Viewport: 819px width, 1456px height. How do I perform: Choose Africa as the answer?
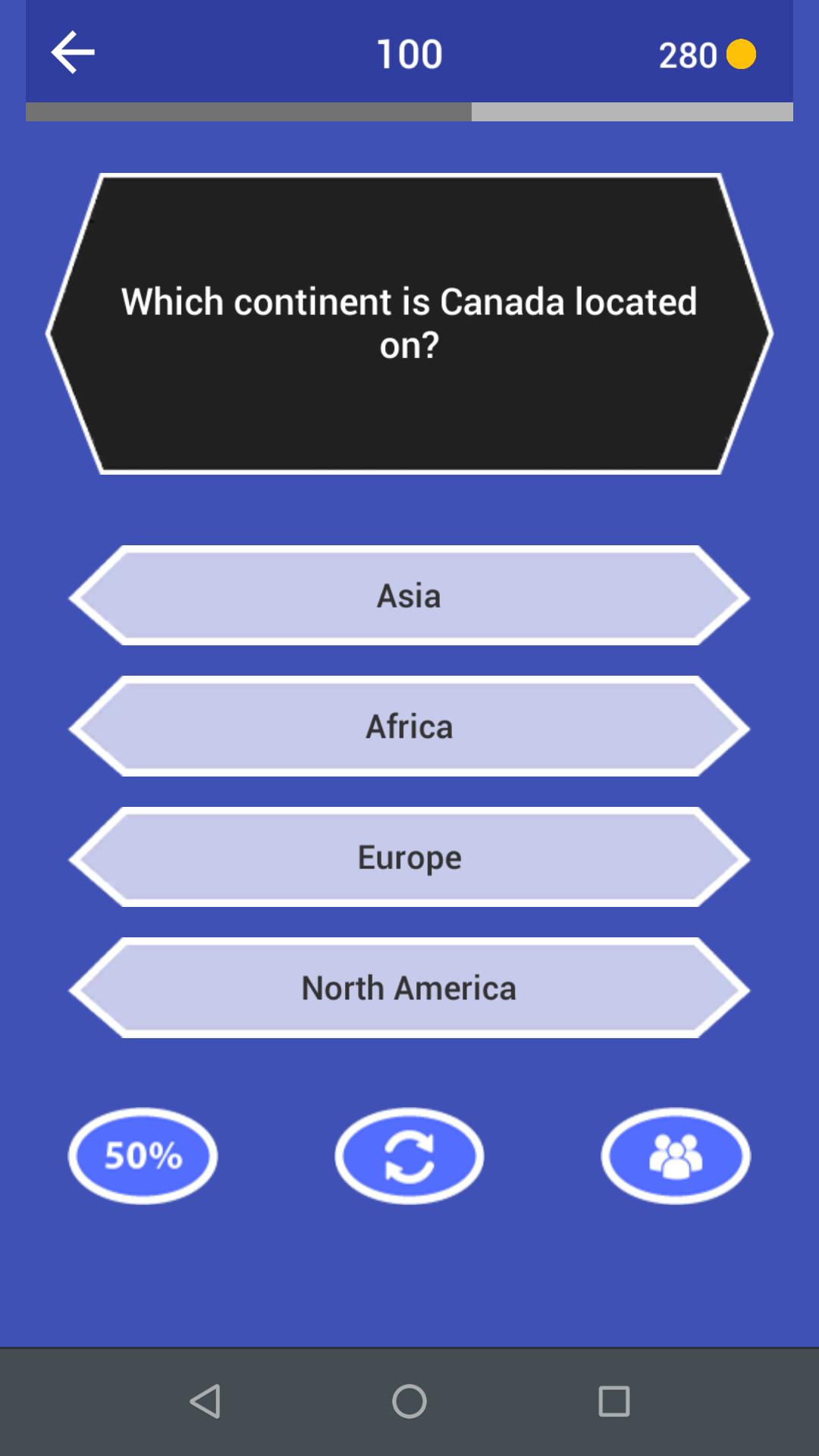click(x=409, y=726)
